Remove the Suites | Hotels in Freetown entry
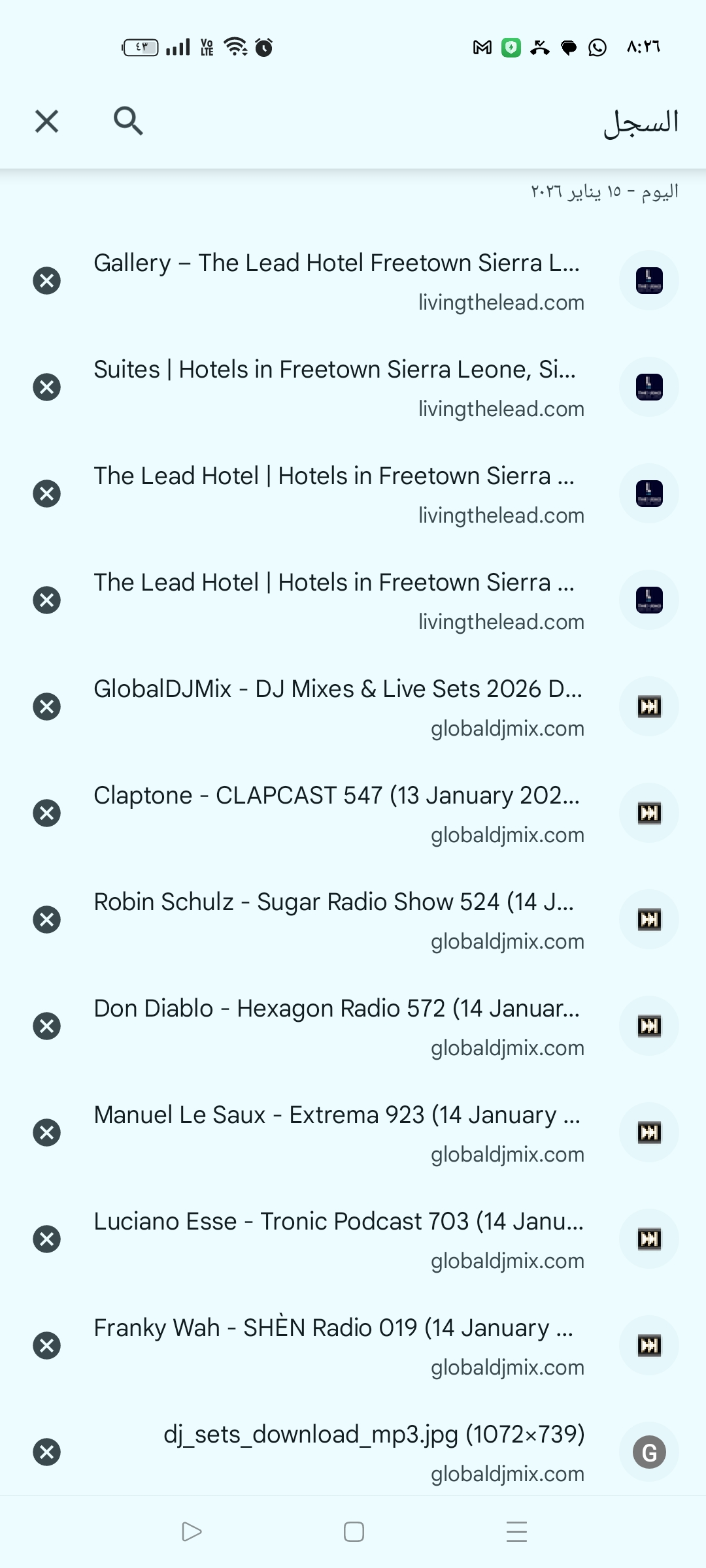The width and height of the screenshot is (706, 1568). (x=46, y=387)
